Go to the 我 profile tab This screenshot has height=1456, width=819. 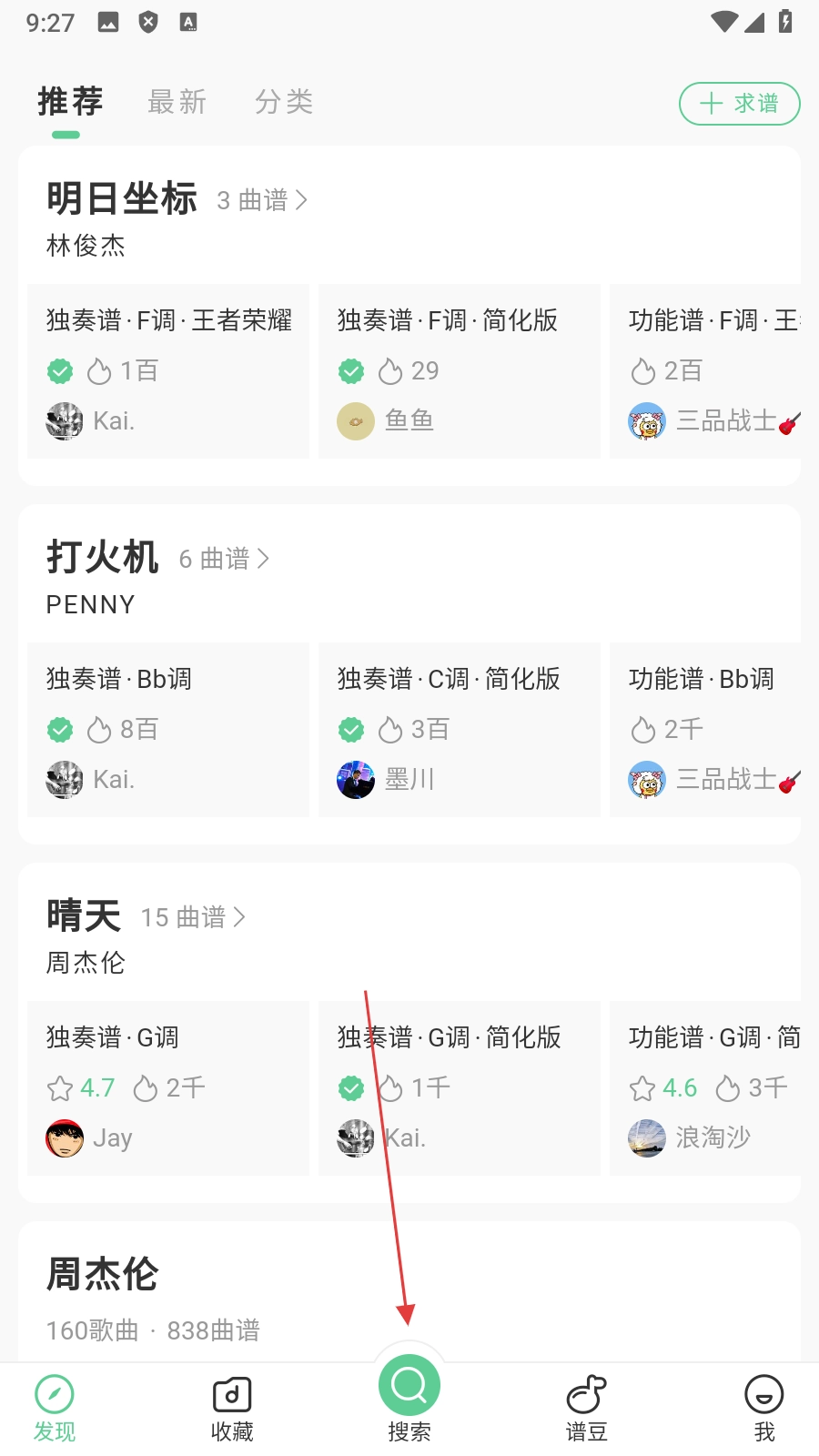click(x=764, y=1408)
